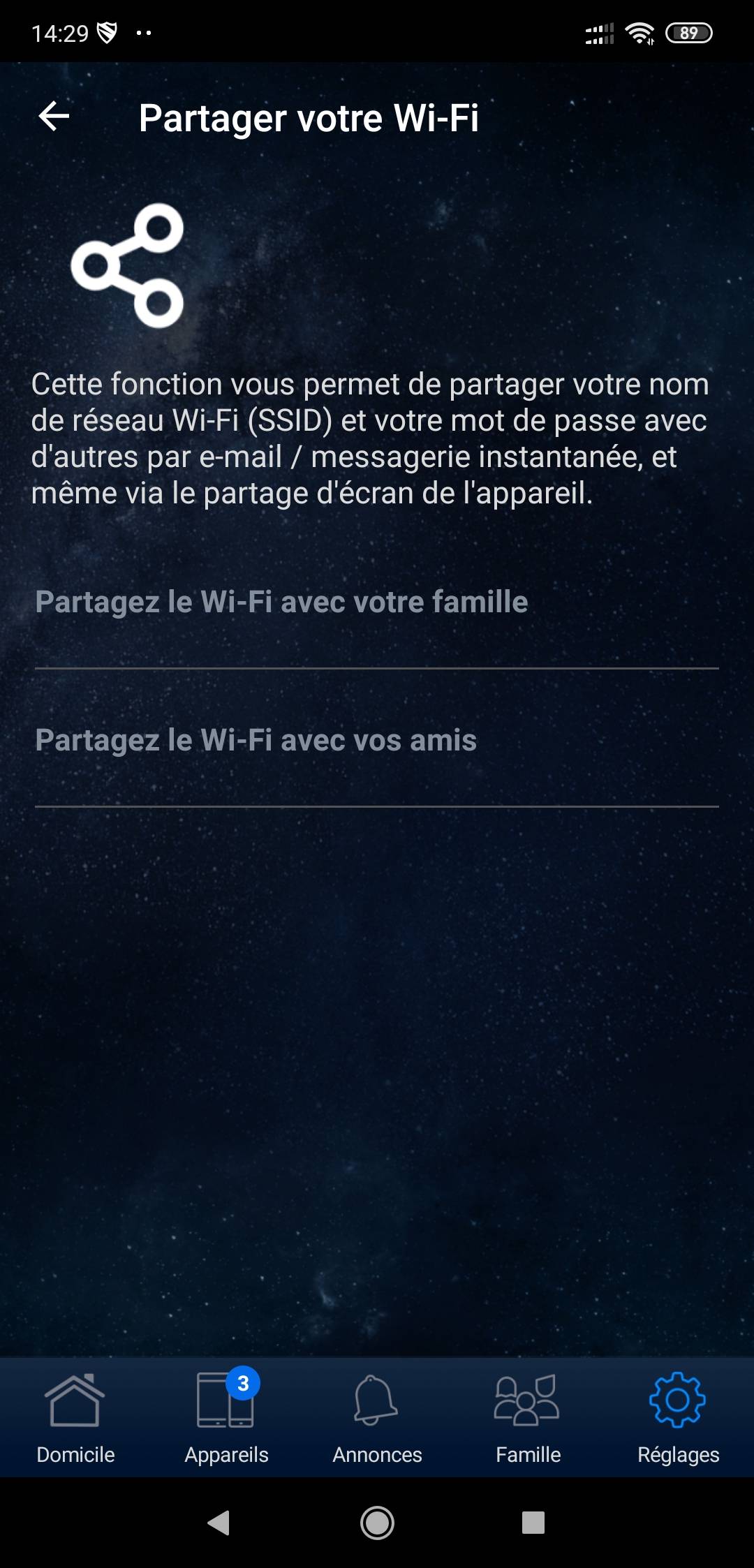Viewport: 754px width, 1568px height.
Task: Open Partagez le Wi-Fi avec vos amis
Action: point(377,740)
